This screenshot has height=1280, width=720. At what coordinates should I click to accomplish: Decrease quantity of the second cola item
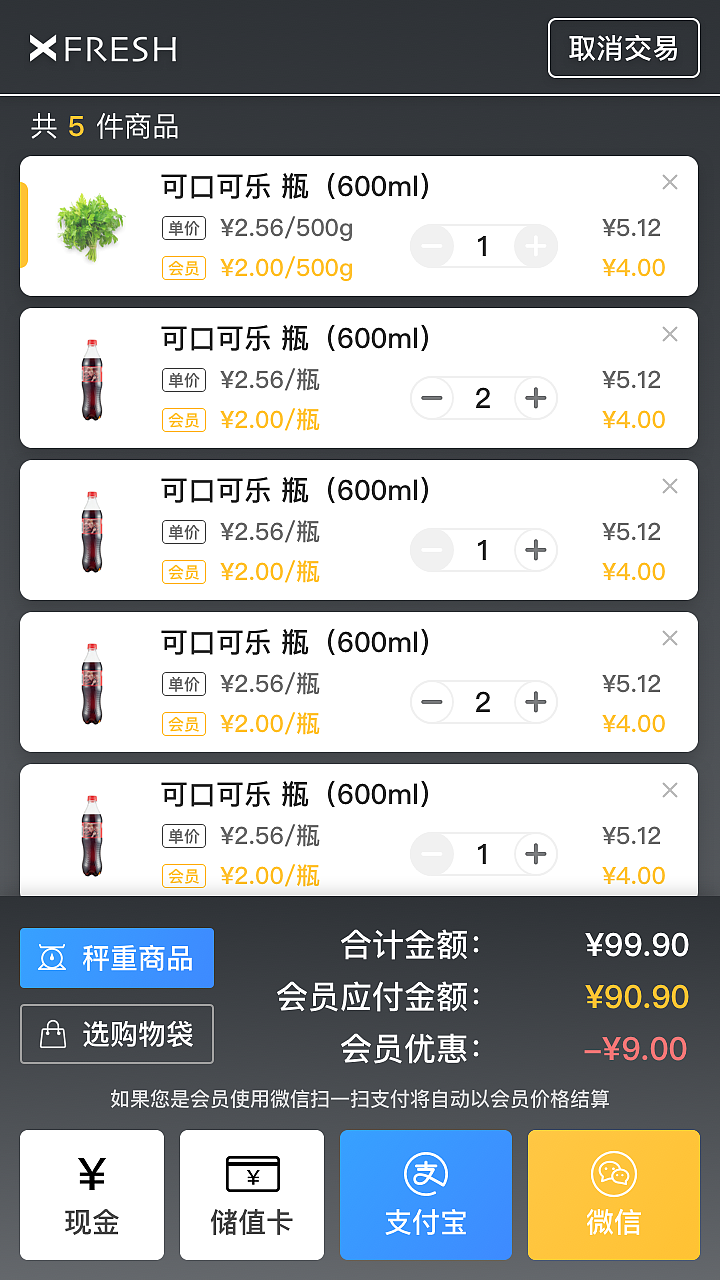click(432, 398)
